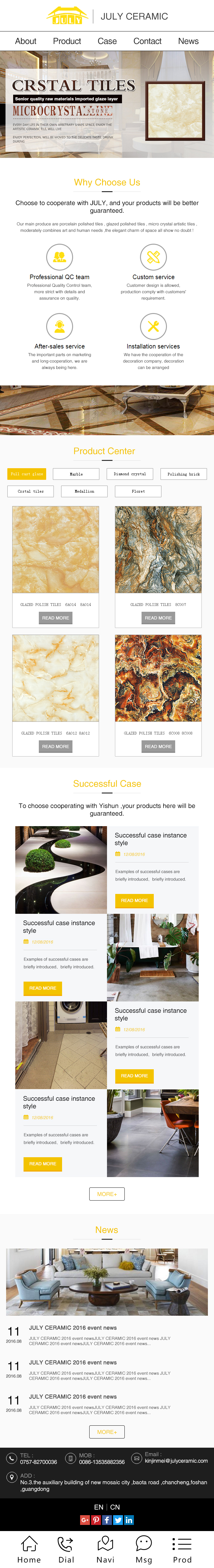Load more news with MORE+ button

pos(107,1432)
